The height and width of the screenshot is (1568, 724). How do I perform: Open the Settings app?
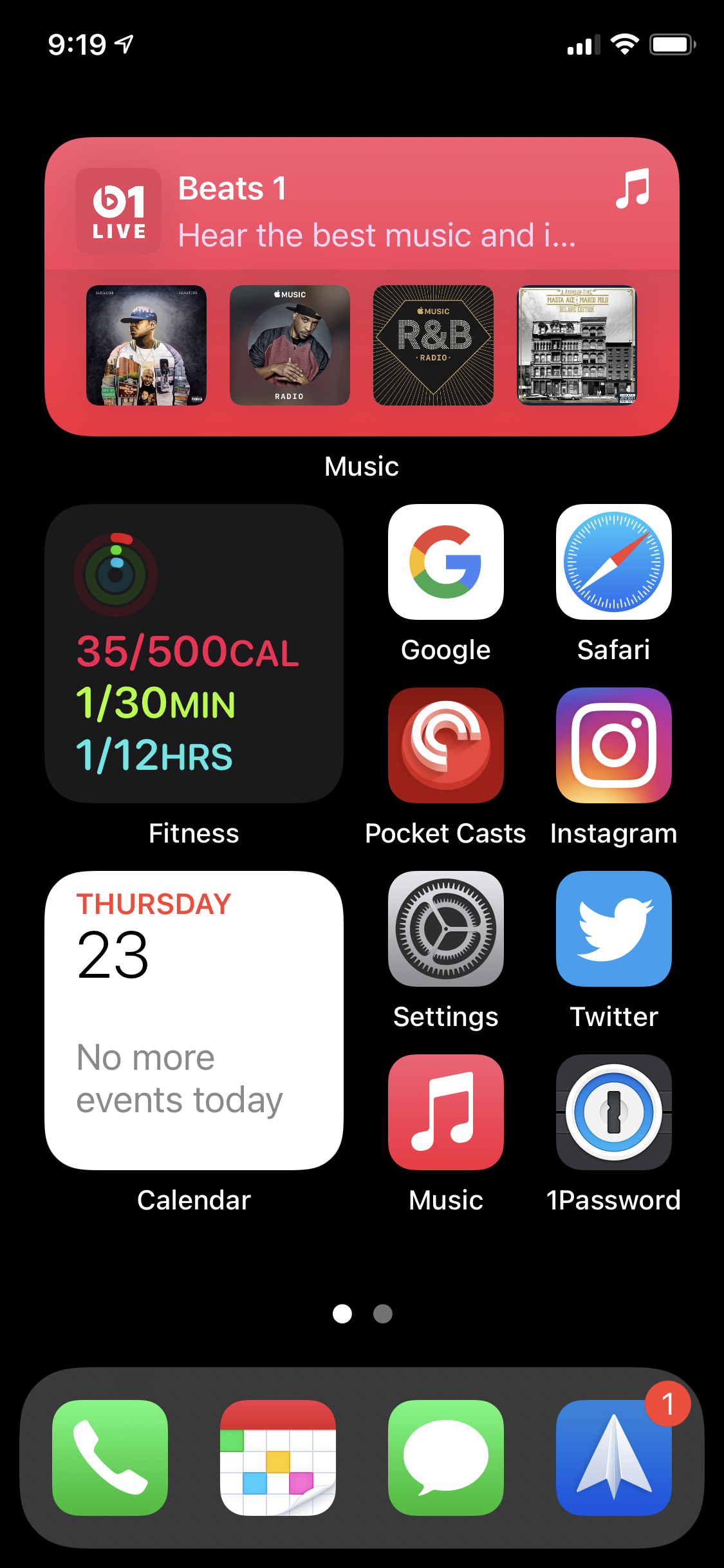pyautogui.click(x=445, y=929)
